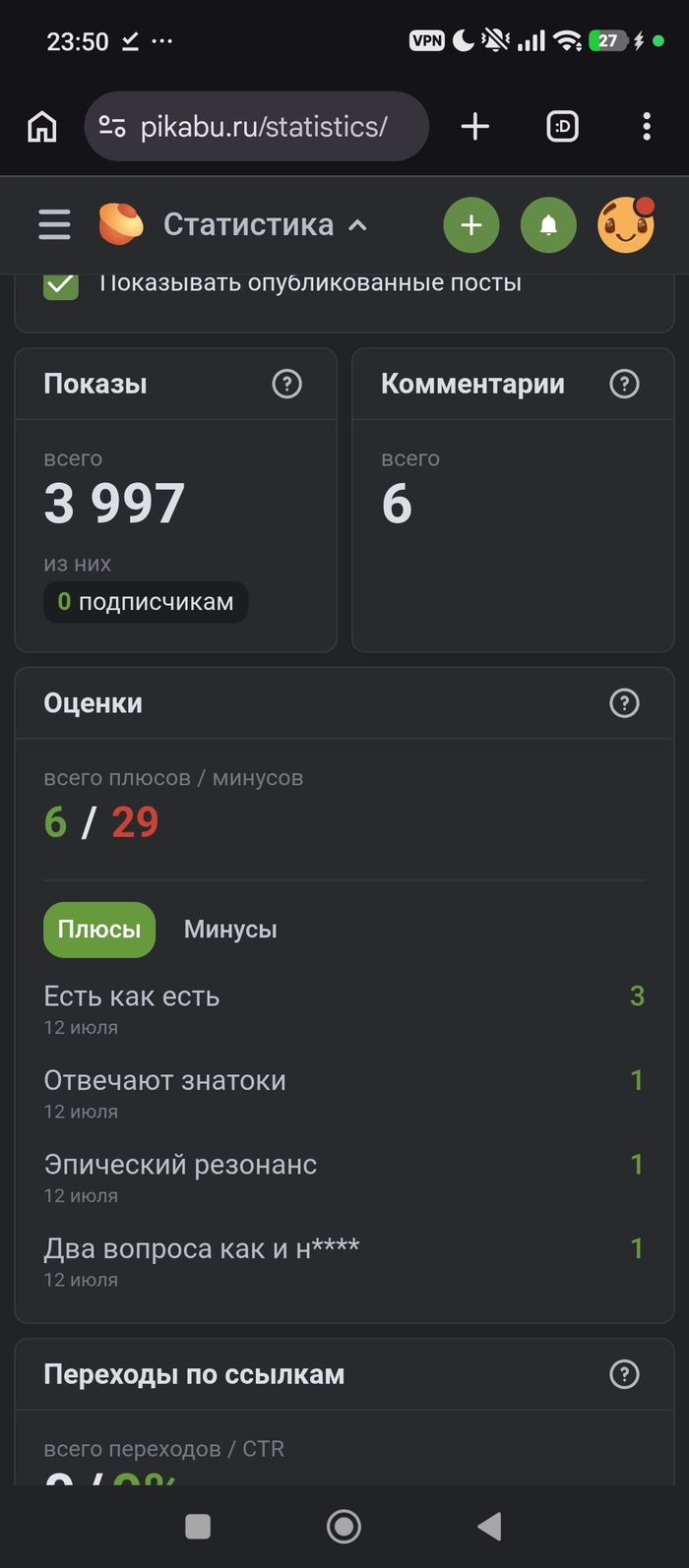Show help for the Оценки section
Viewport: 689px width, 1568px height.
(624, 703)
